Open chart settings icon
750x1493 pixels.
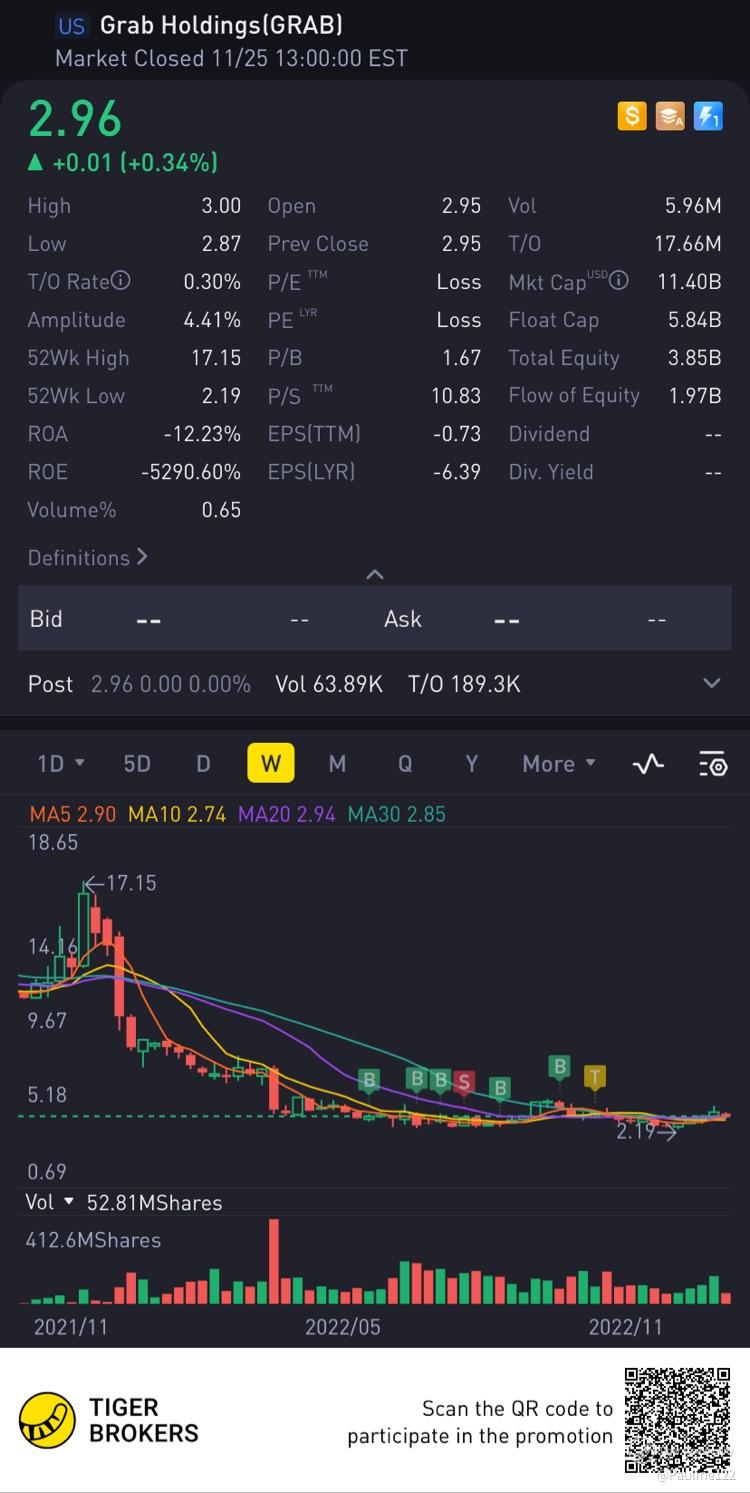[x=712, y=764]
